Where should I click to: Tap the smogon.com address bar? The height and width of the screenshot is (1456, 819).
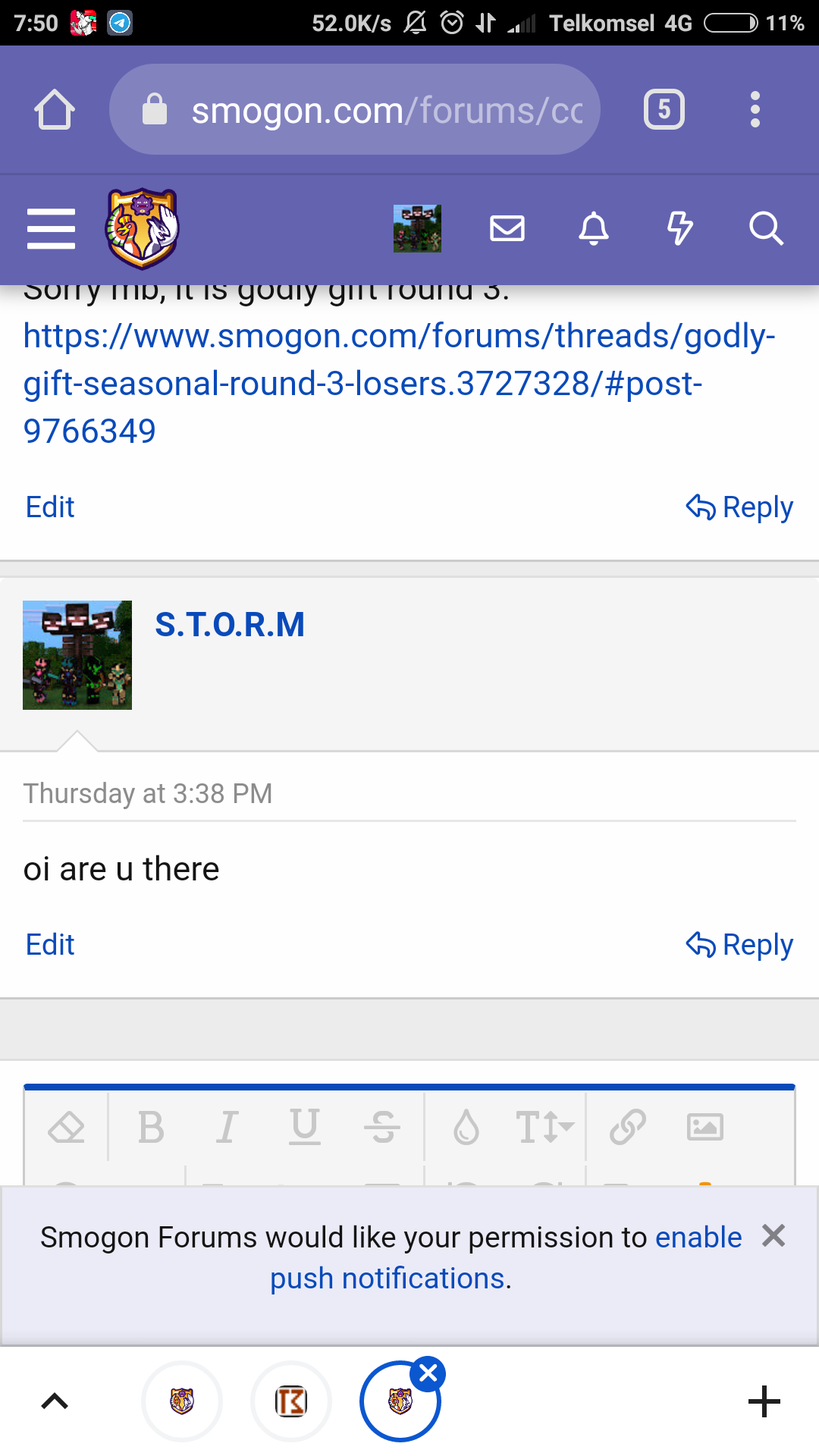click(355, 110)
